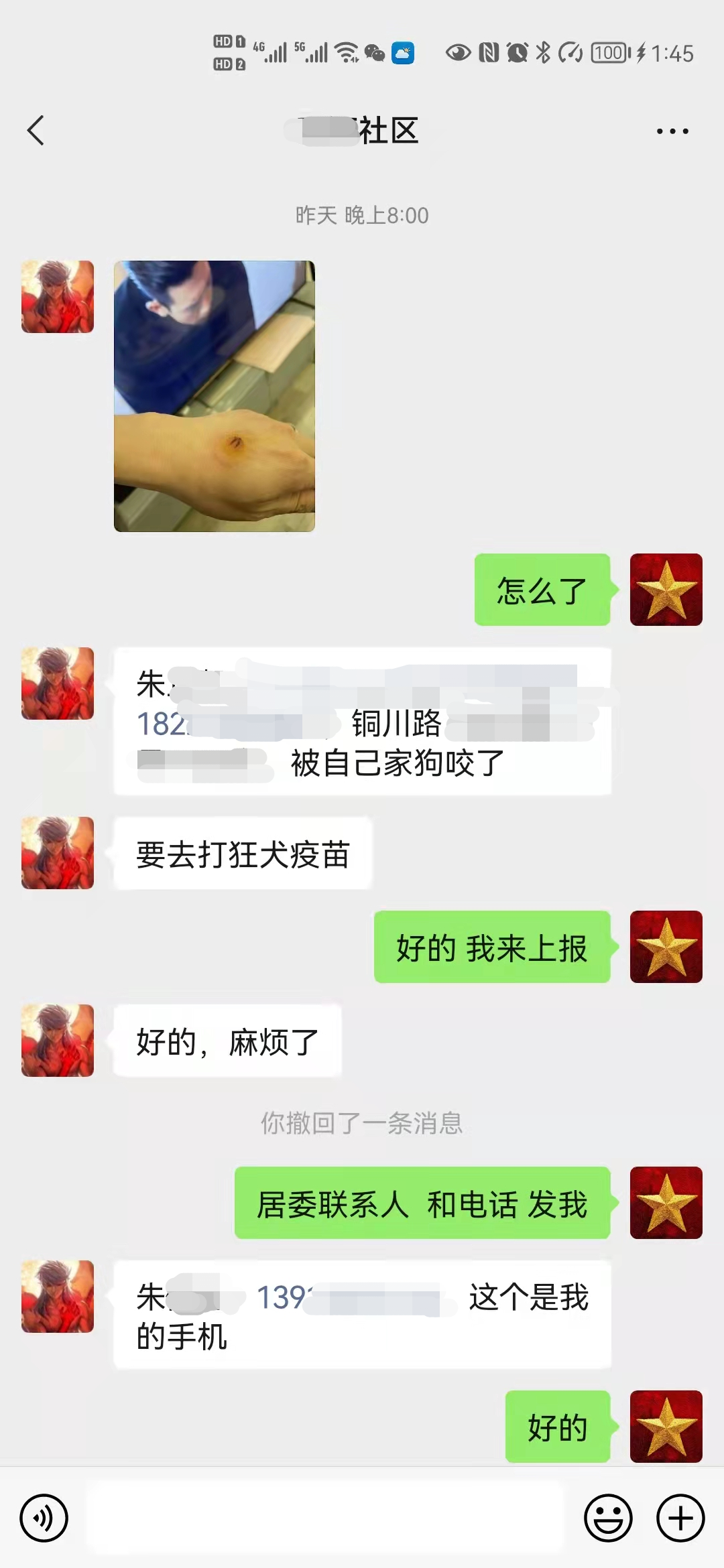This screenshot has width=724, height=1568.
Task: Switch to voice message input
Action: (44, 1518)
